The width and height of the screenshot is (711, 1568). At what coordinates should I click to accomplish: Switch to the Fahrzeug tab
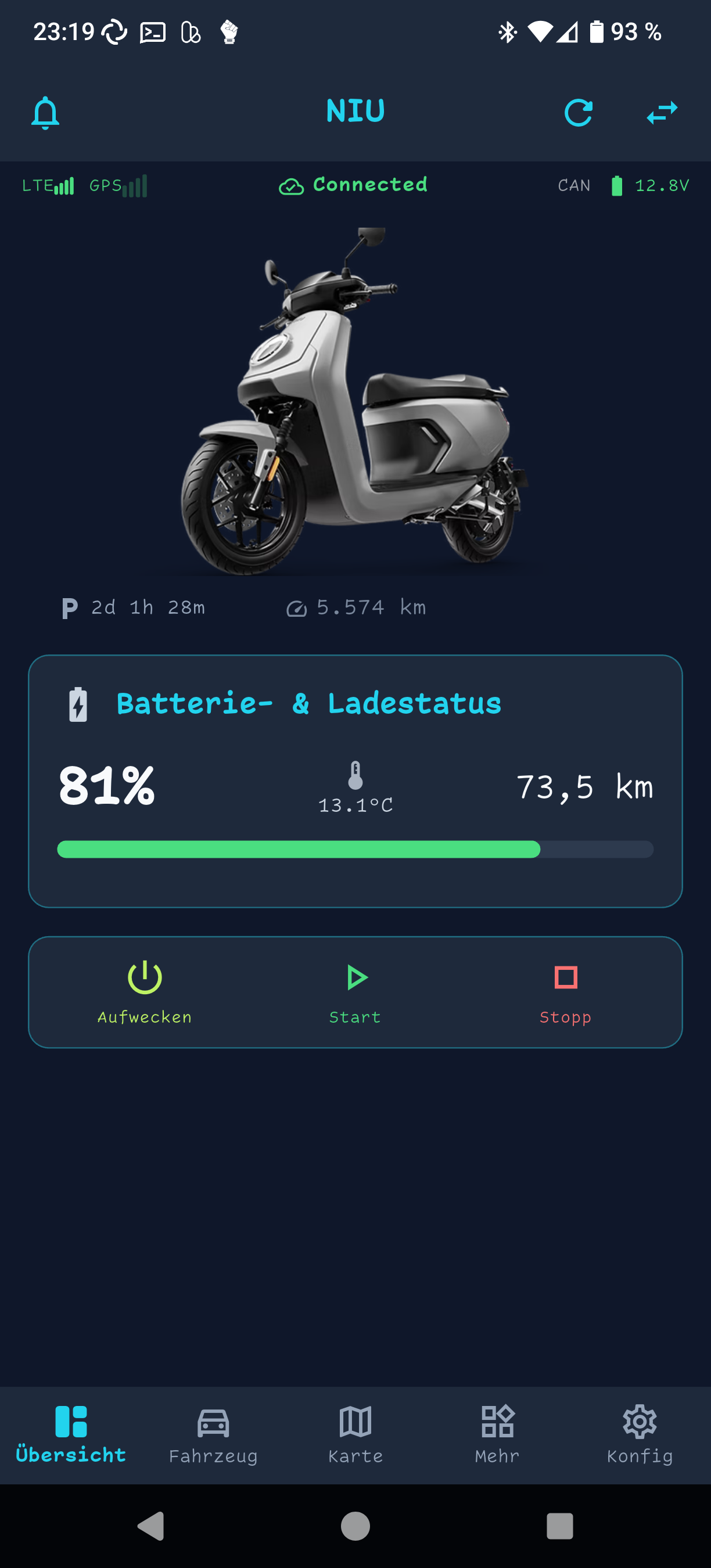click(213, 1434)
